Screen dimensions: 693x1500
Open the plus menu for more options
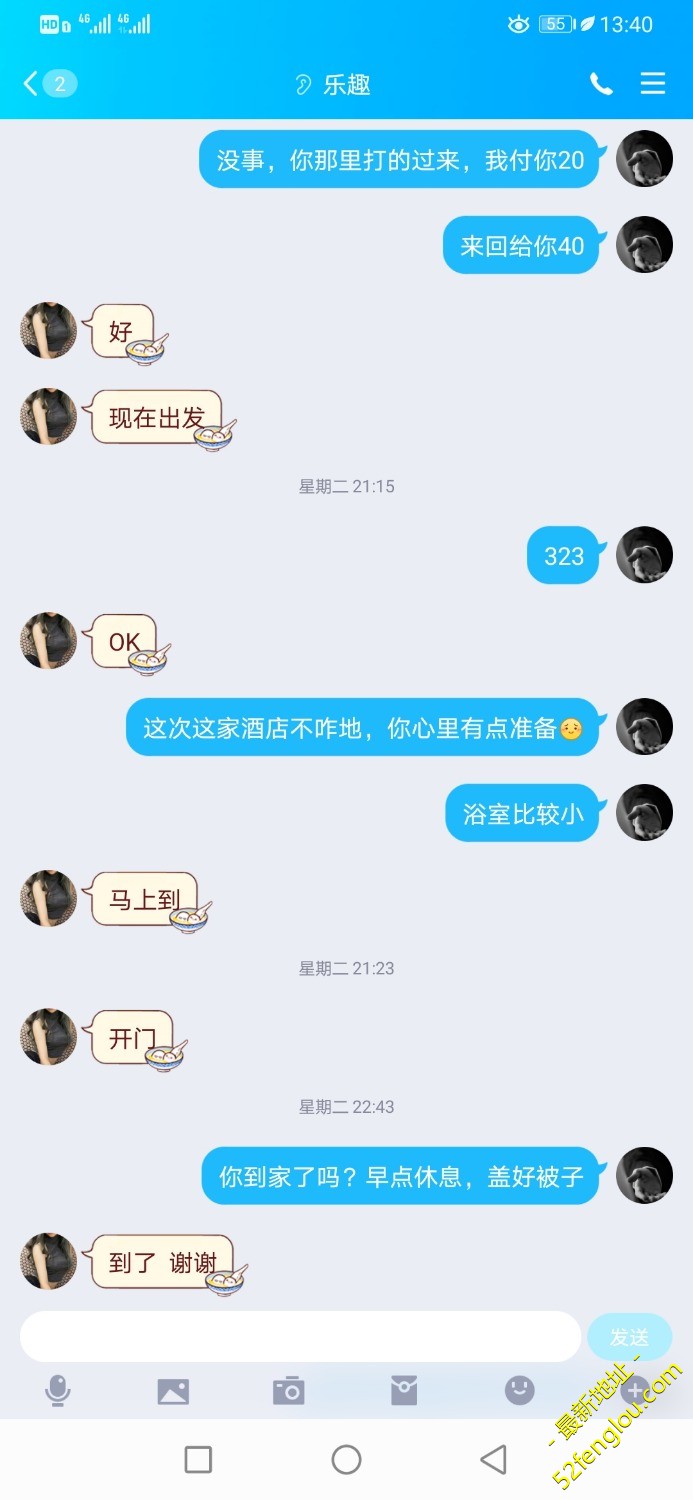635,1390
